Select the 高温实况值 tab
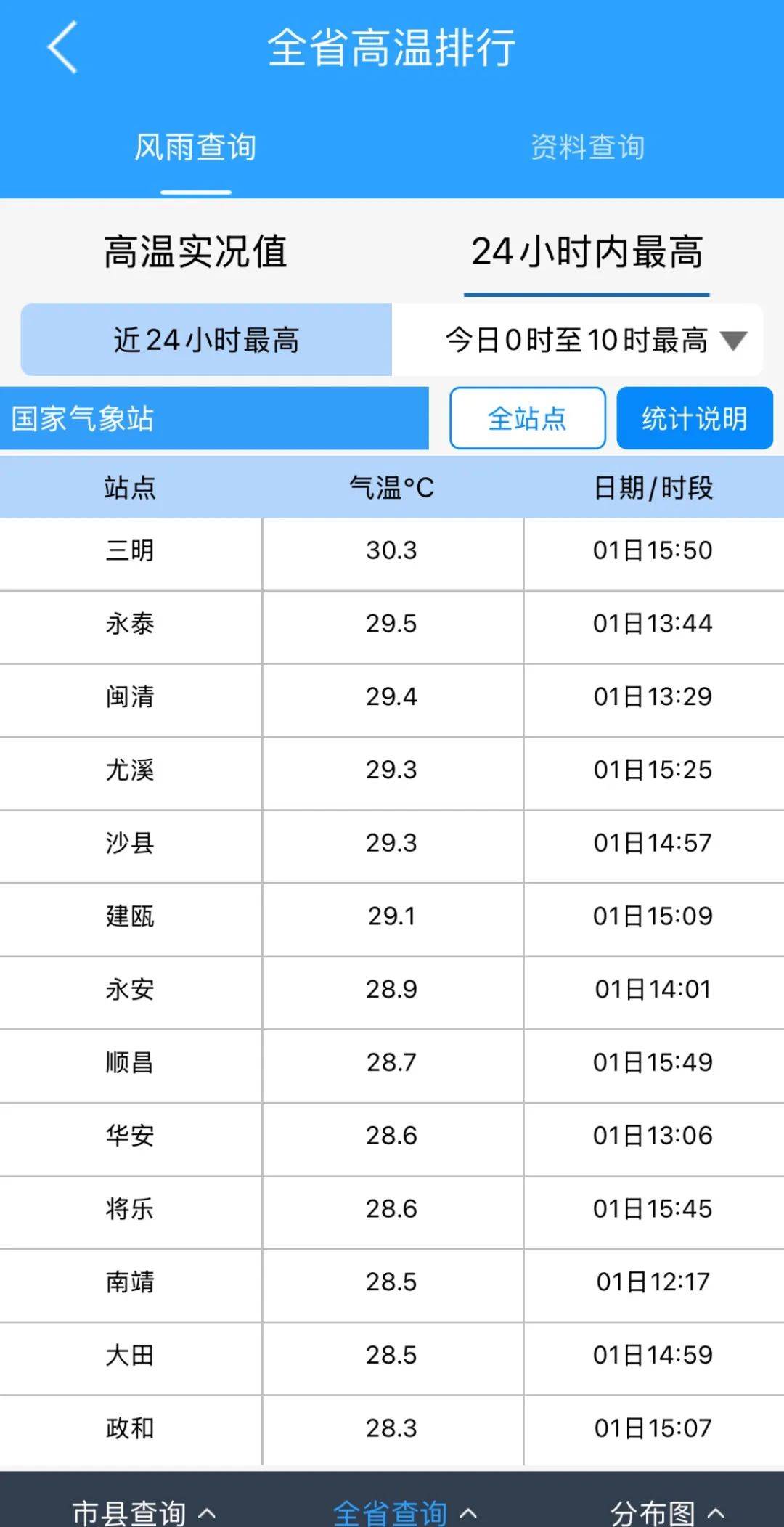This screenshot has width=784, height=1527. click(x=195, y=252)
